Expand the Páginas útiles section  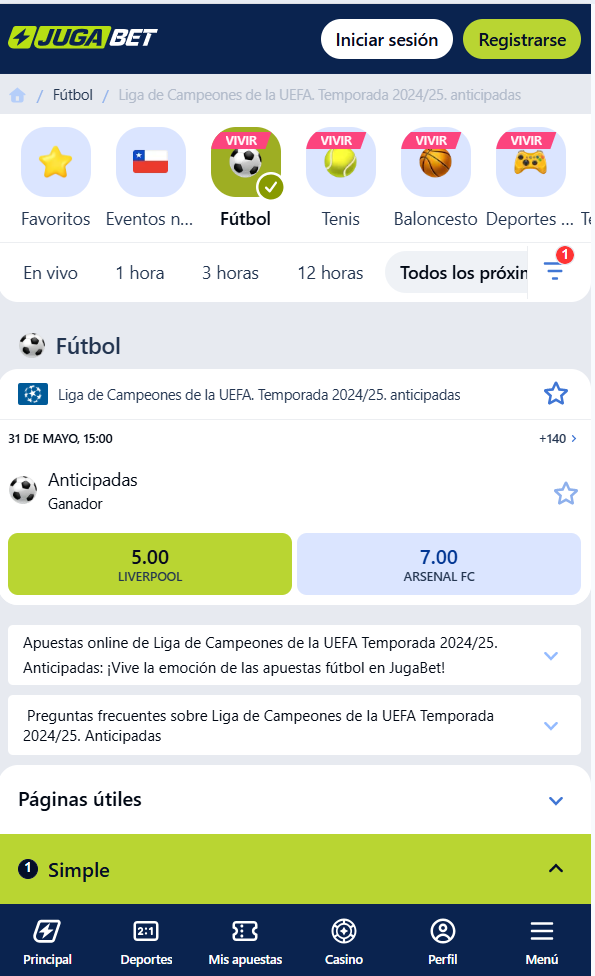tap(295, 800)
